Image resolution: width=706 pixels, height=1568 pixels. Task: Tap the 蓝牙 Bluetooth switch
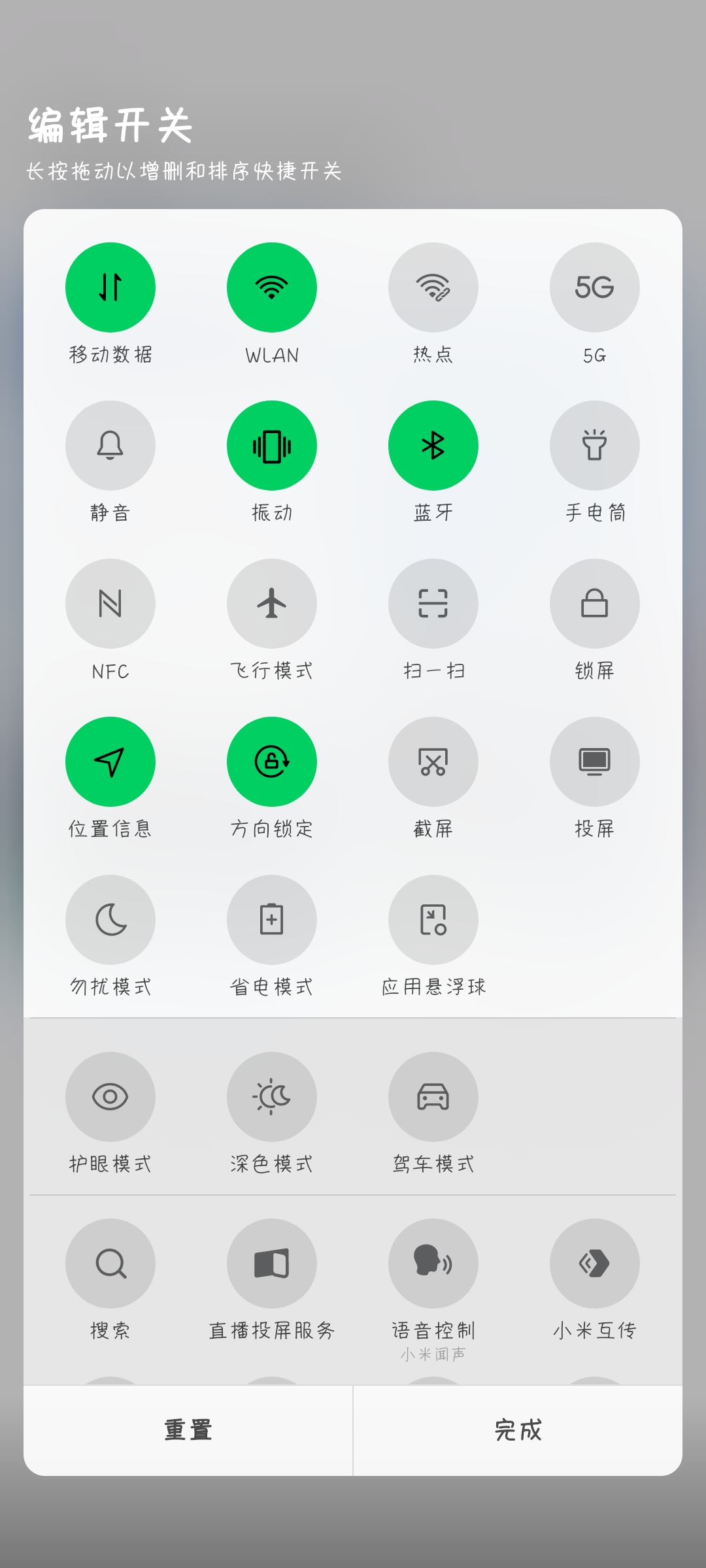coord(433,446)
